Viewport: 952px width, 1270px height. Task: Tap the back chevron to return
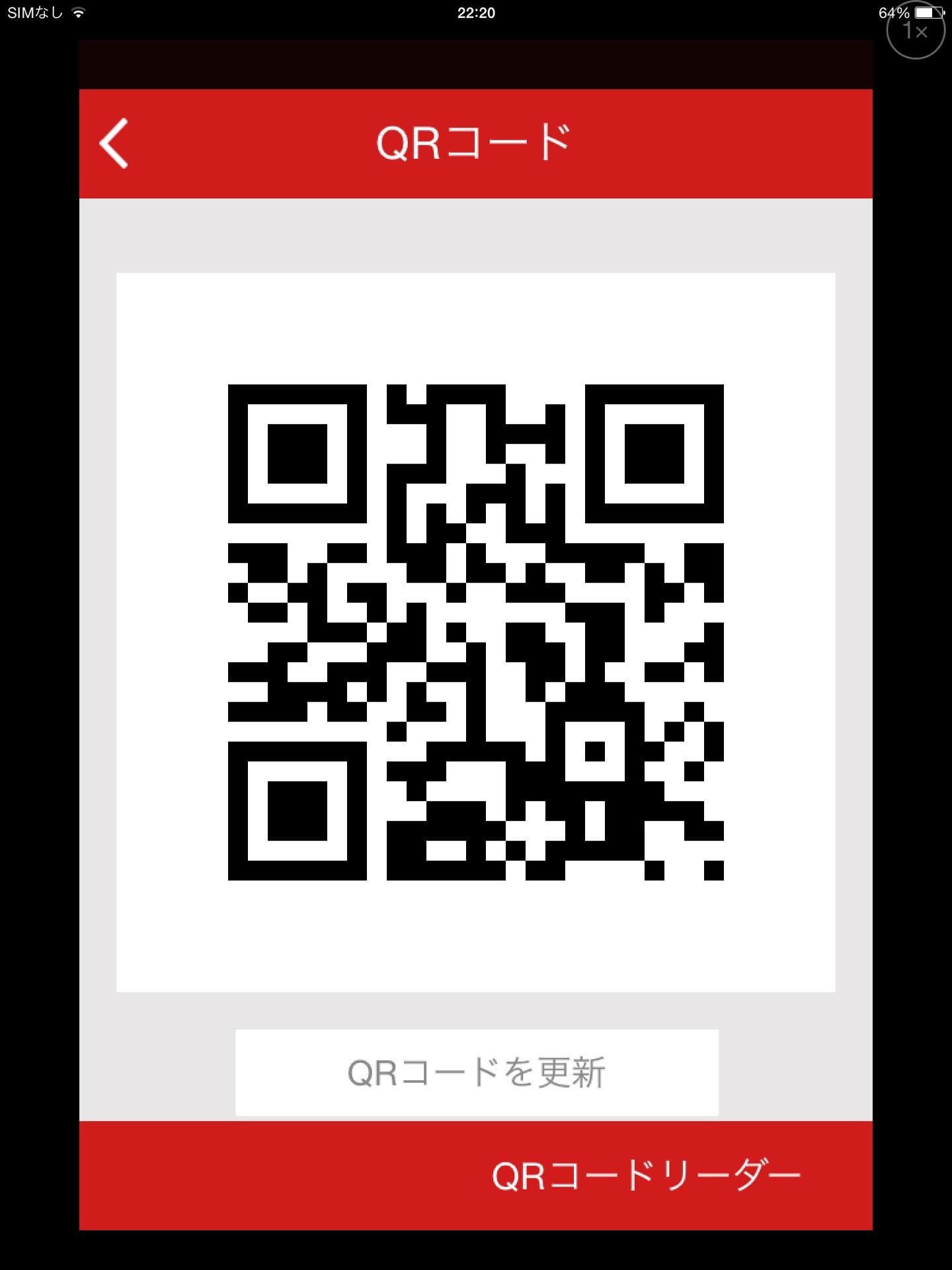coord(114,141)
